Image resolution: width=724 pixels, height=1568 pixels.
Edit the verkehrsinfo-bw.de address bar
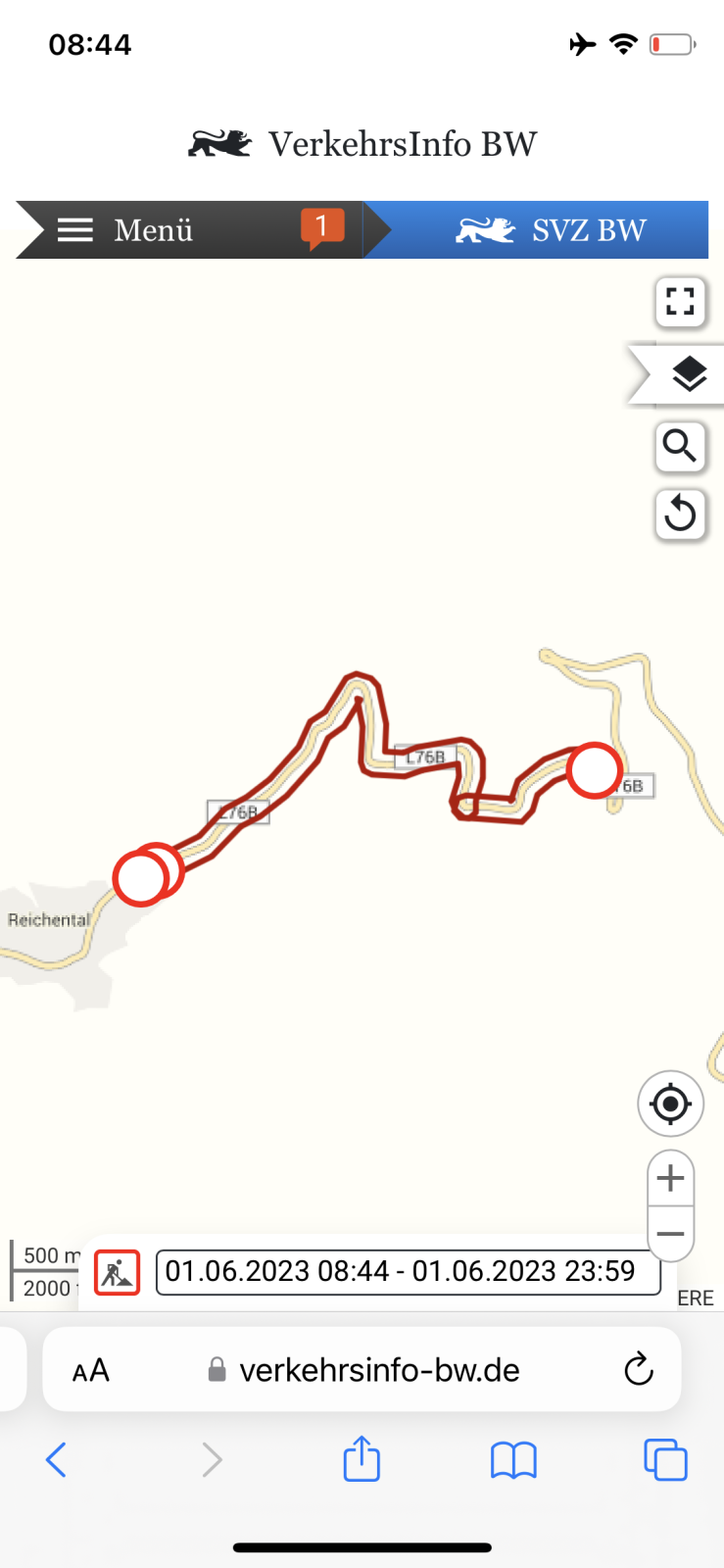pyautogui.click(x=379, y=1370)
